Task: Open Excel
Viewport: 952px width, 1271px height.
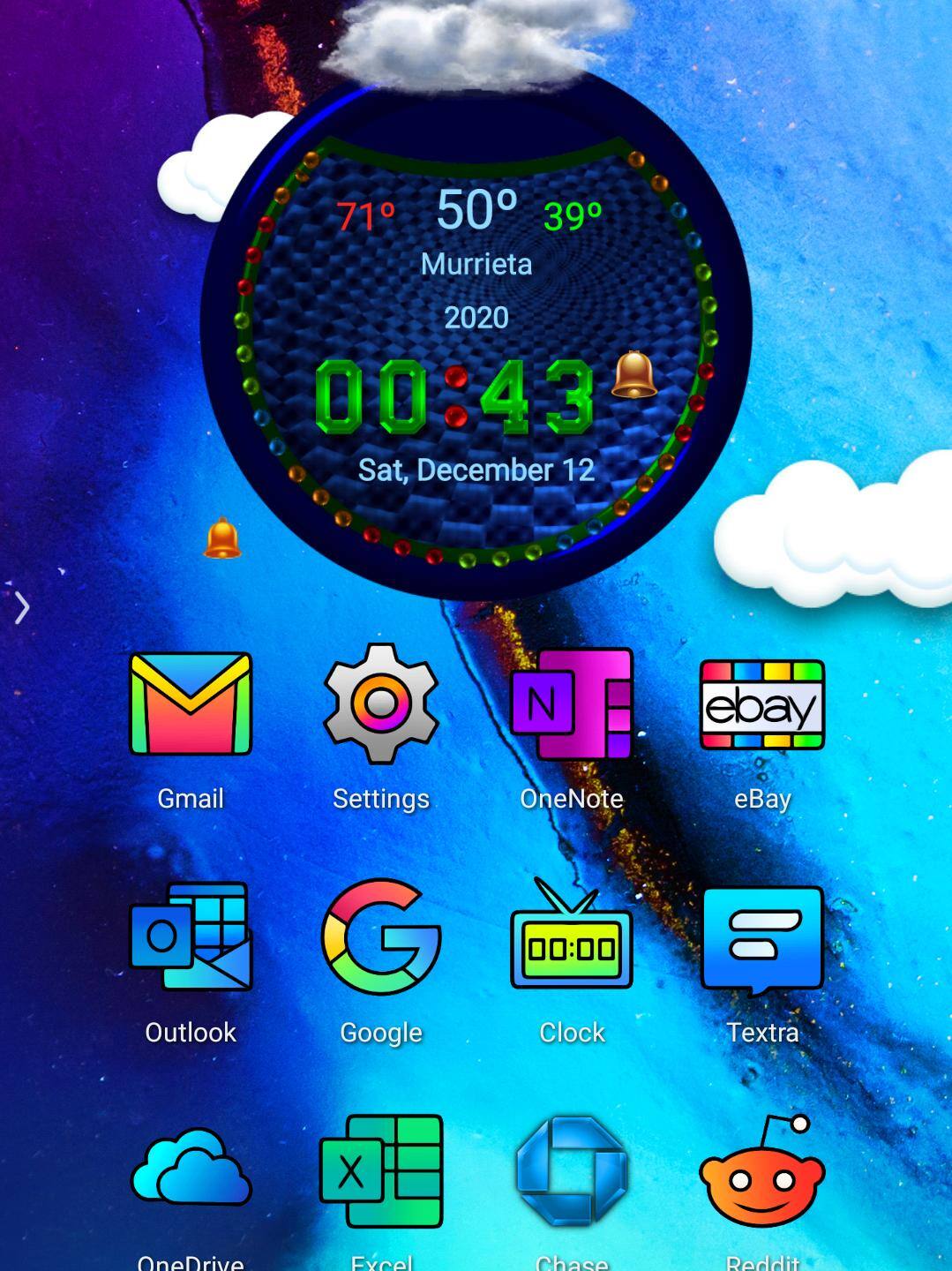Action: coord(380,1170)
